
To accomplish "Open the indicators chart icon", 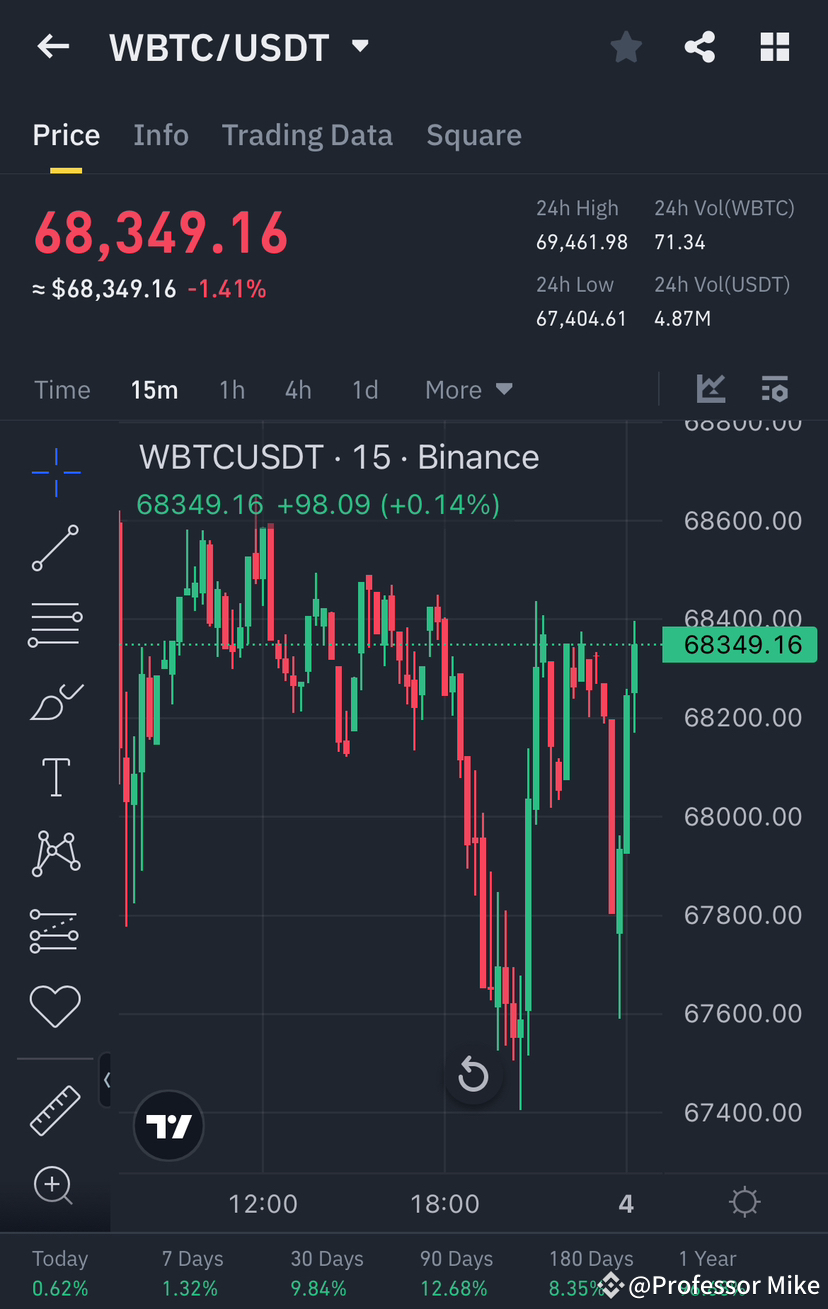I will (x=711, y=389).
